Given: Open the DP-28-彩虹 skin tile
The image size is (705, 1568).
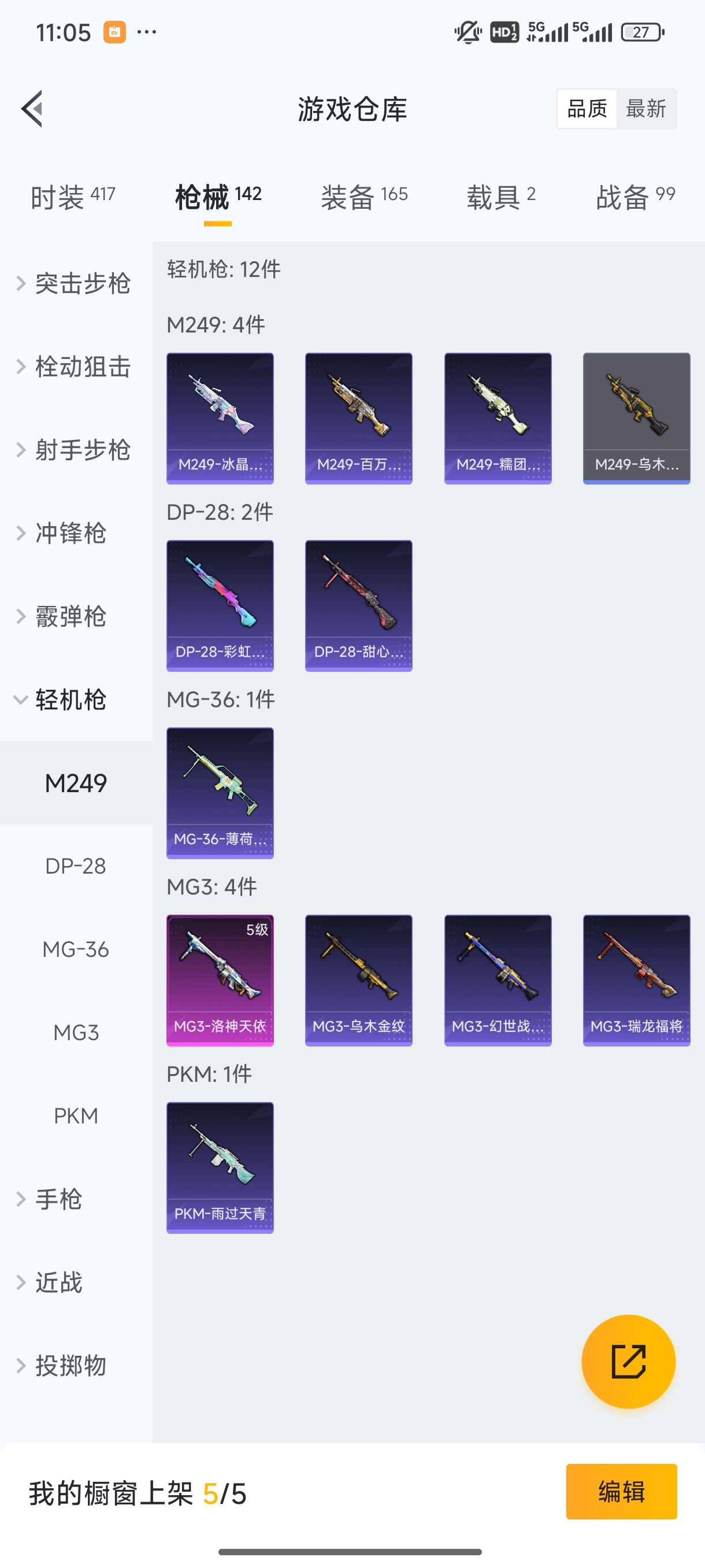Looking at the screenshot, I should coord(220,606).
